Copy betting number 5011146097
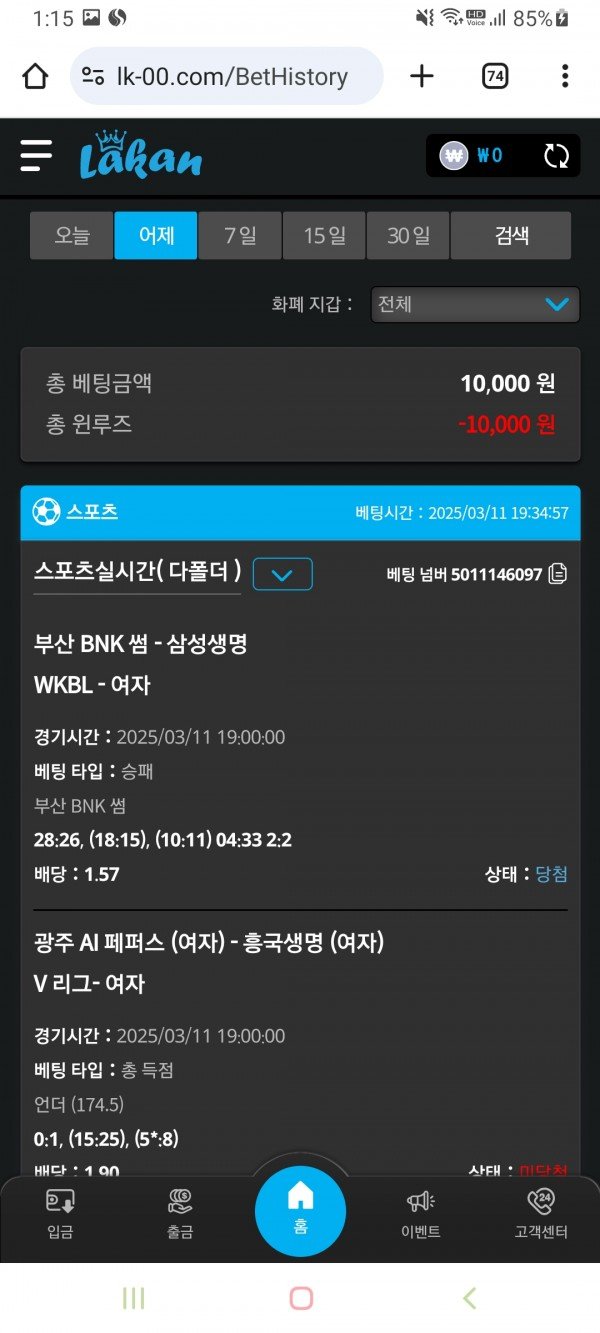Screen dimensions: 600x1333 558,574
